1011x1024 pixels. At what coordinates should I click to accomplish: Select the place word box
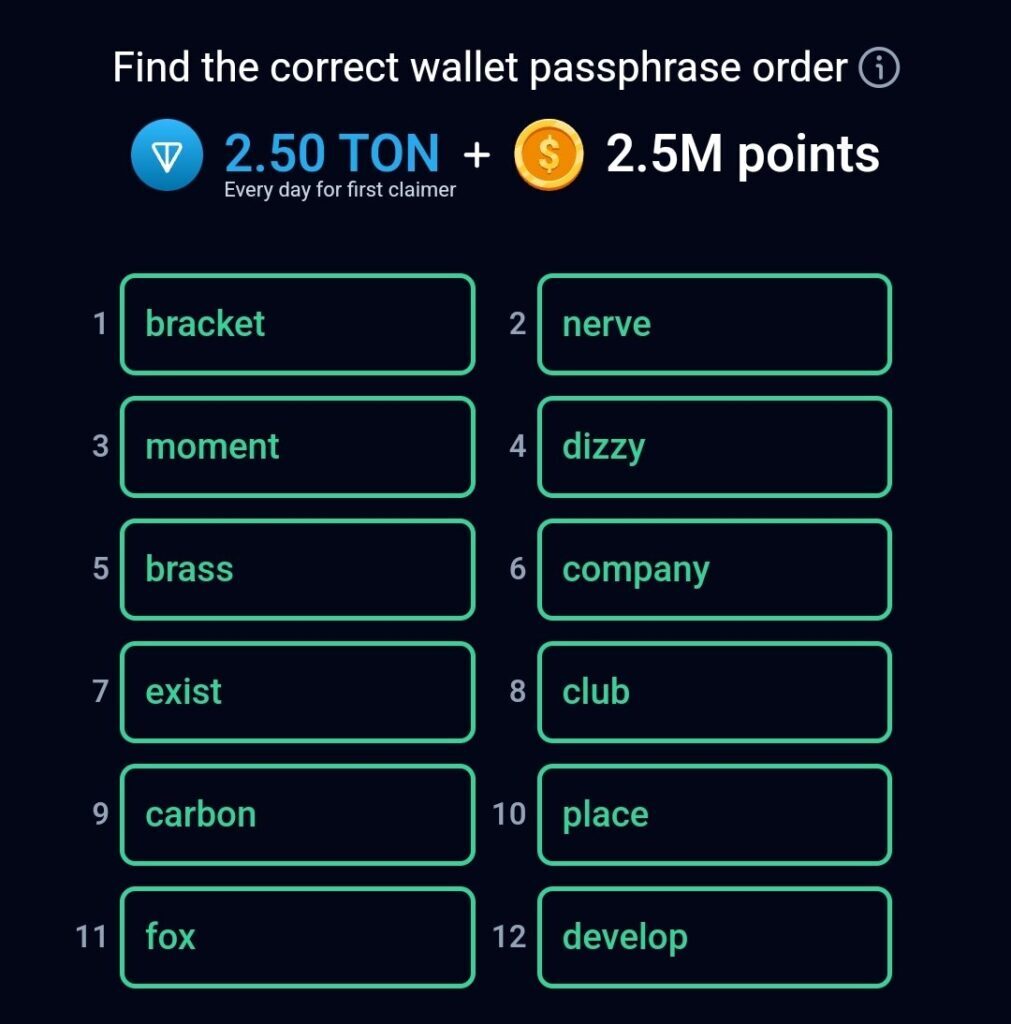714,815
